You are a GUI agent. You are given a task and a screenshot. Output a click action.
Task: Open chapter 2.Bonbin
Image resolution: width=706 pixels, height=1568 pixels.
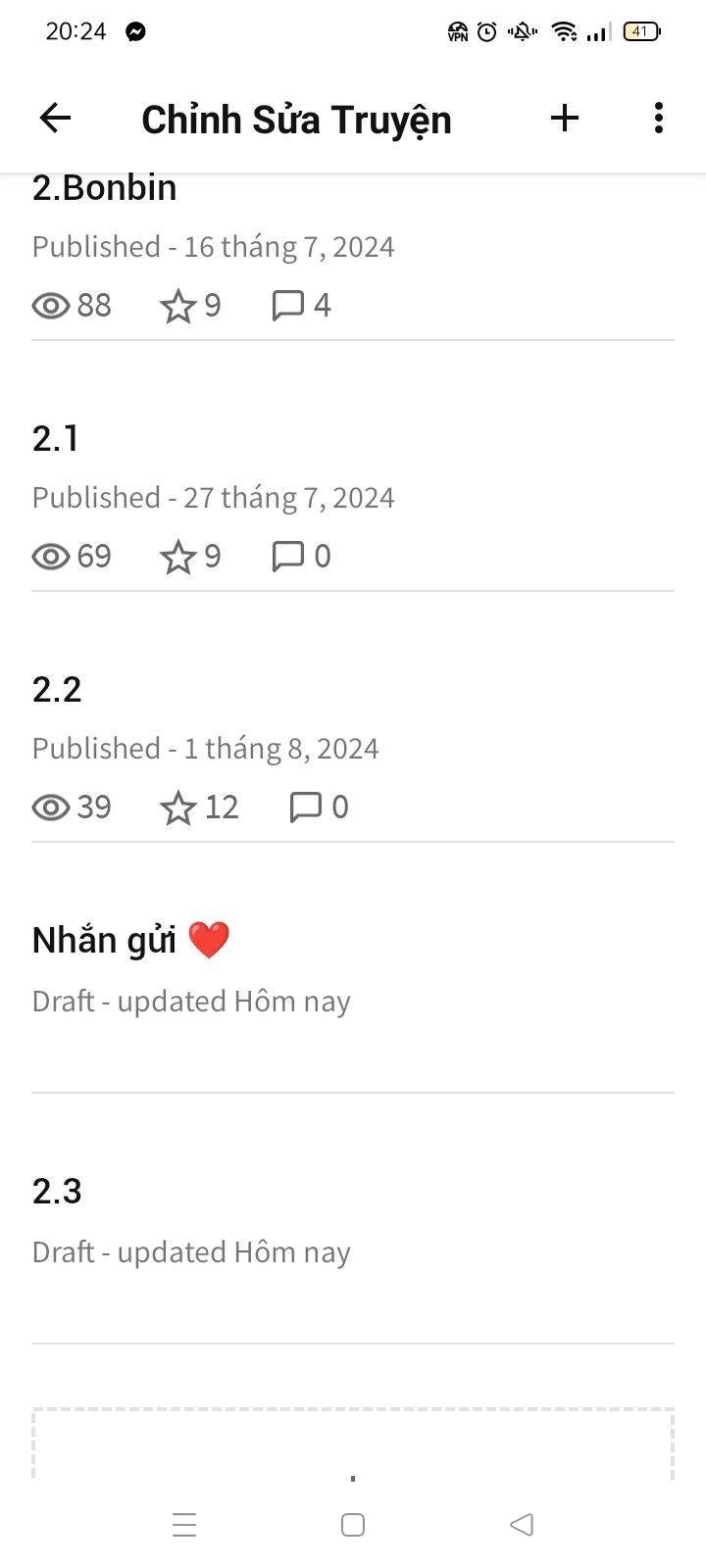point(353,256)
